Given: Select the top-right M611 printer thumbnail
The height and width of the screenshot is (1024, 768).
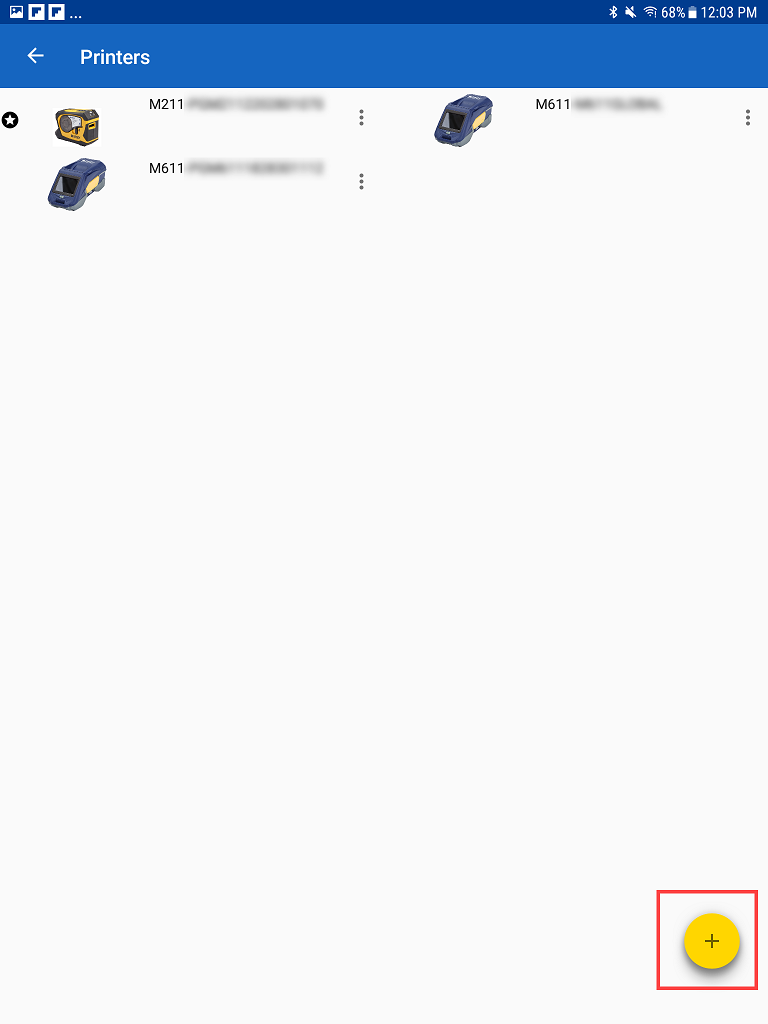Looking at the screenshot, I should tap(465, 119).
